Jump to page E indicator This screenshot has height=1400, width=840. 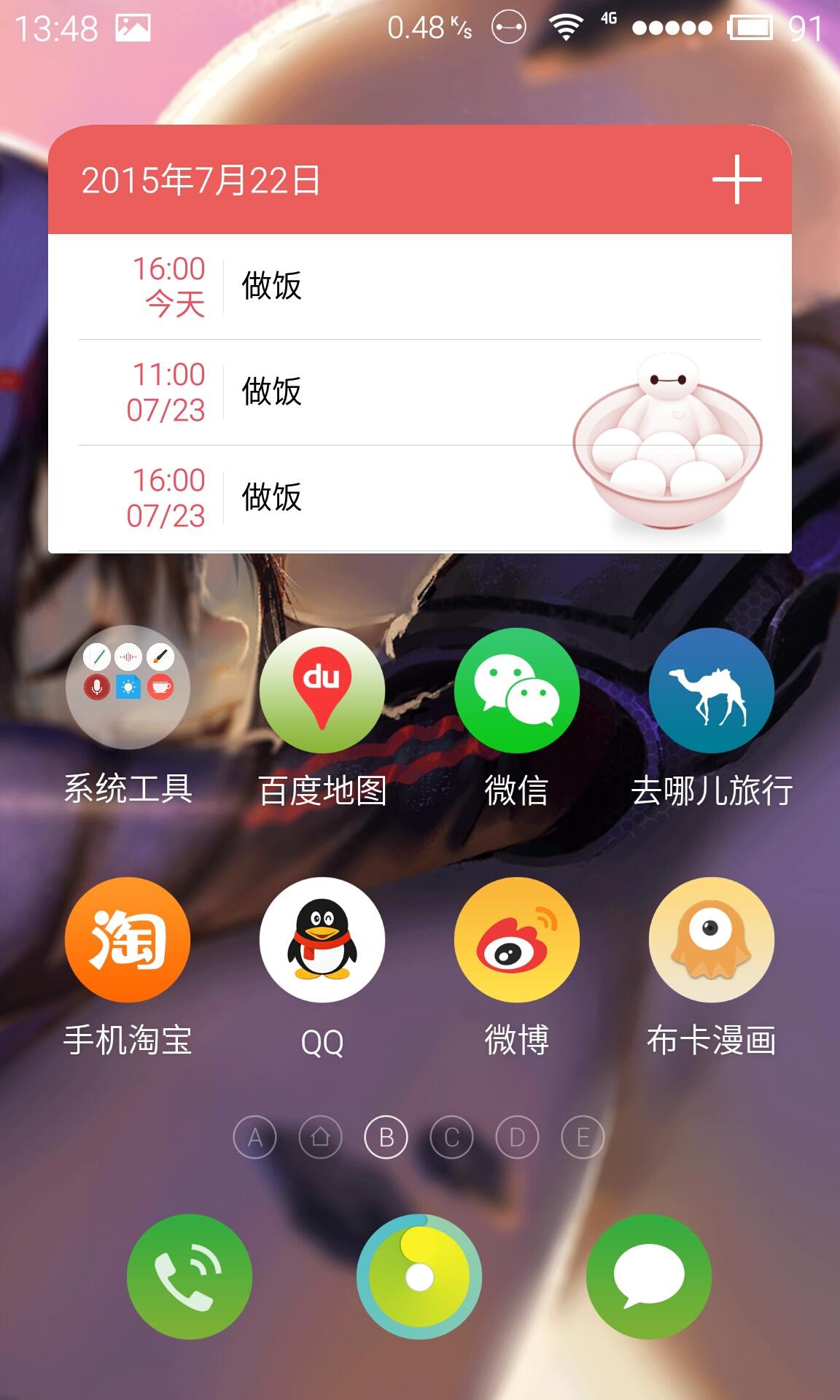tap(583, 1137)
